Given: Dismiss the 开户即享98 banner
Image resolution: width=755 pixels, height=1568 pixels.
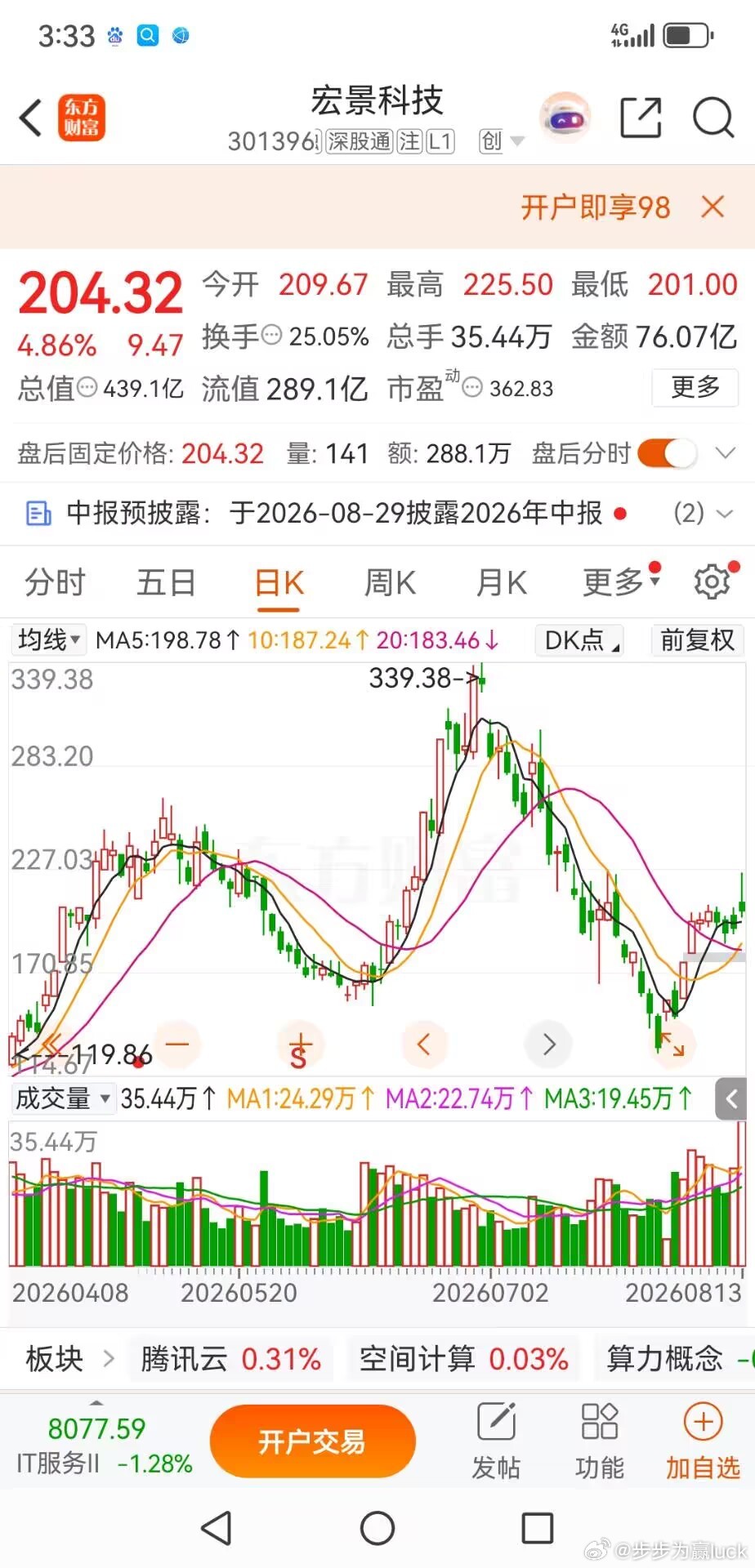Looking at the screenshot, I should (713, 207).
